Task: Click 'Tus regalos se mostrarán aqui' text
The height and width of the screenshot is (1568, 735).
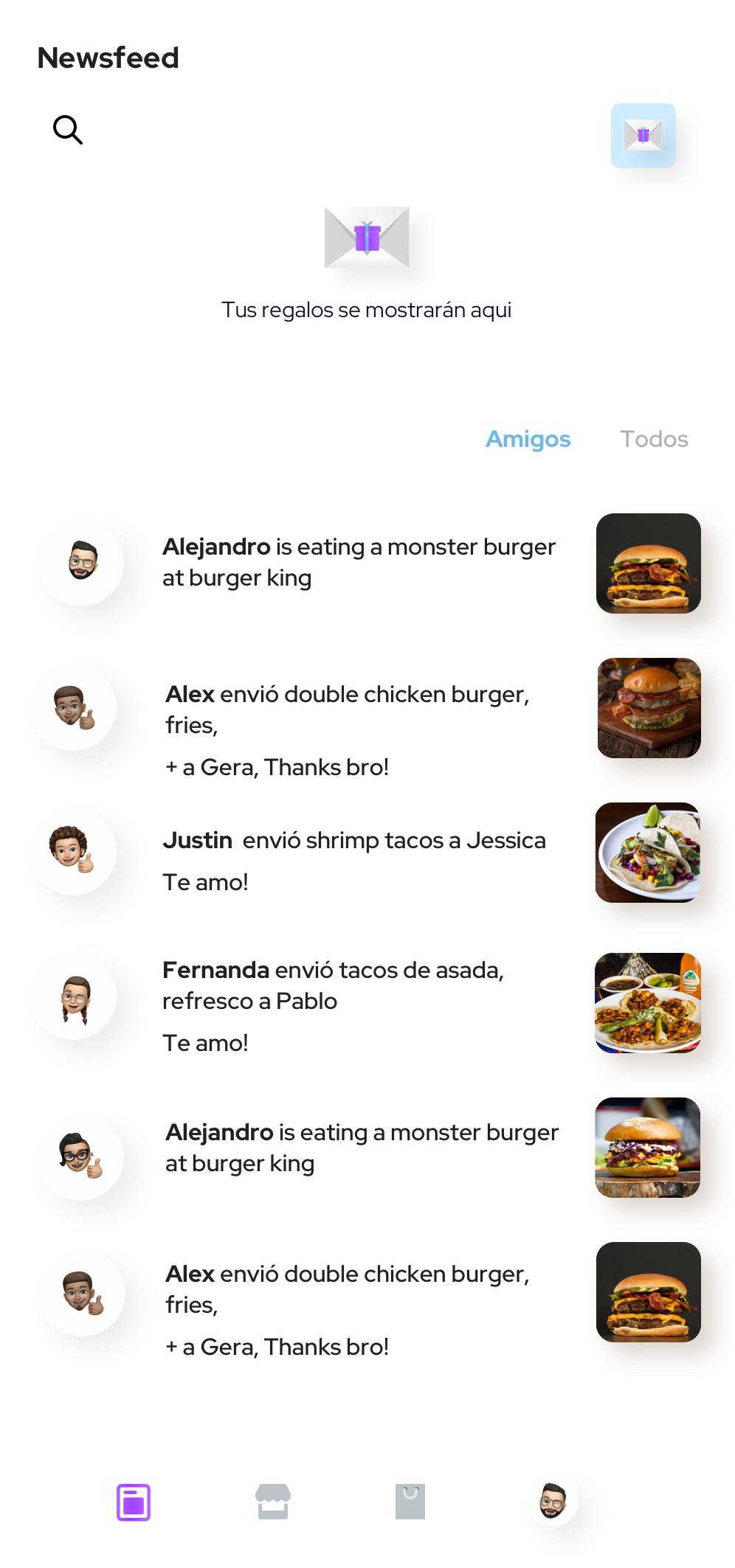Action: click(367, 310)
